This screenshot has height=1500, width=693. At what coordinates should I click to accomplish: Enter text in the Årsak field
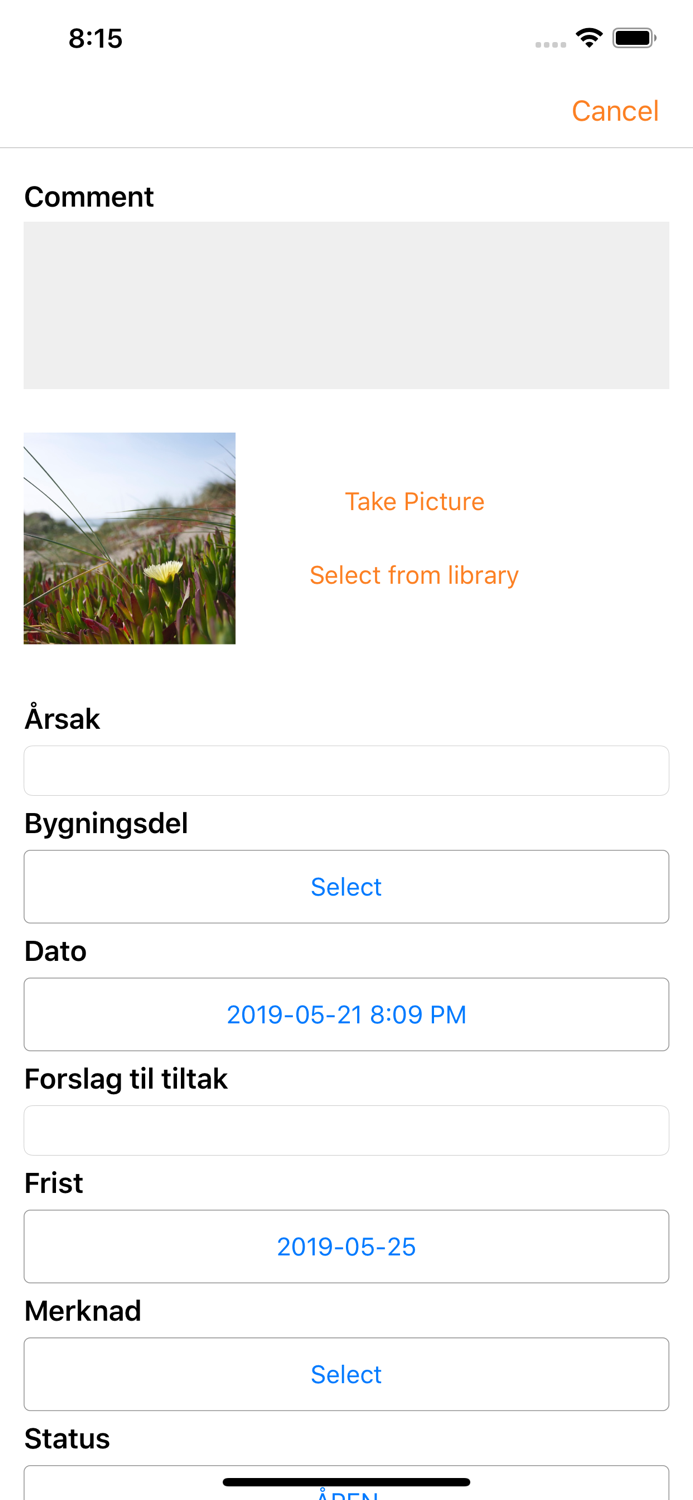pos(346,771)
